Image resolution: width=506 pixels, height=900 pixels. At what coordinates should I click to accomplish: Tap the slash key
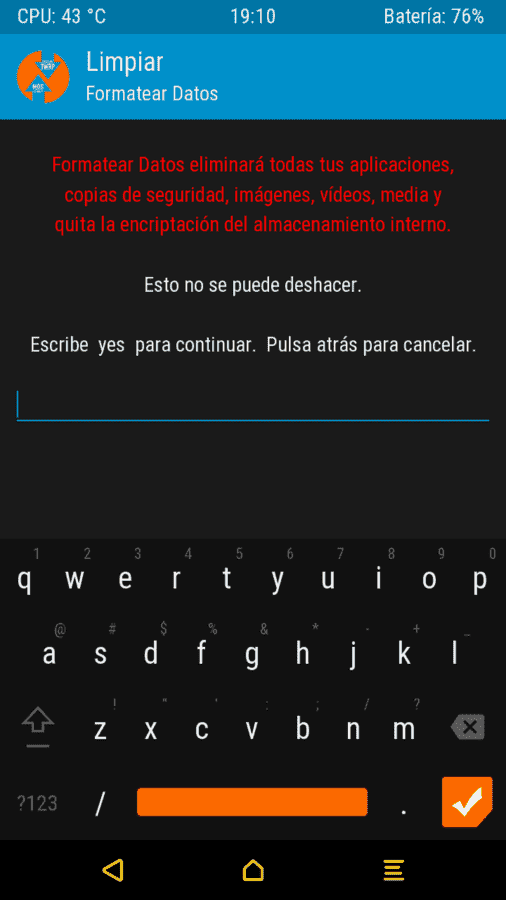[x=100, y=802]
